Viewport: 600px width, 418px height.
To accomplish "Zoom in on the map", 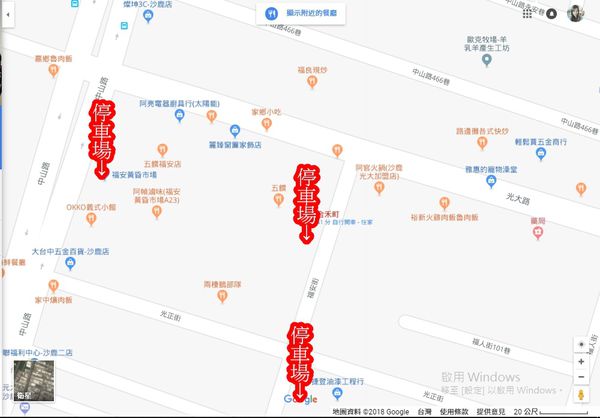I will [x=581, y=361].
